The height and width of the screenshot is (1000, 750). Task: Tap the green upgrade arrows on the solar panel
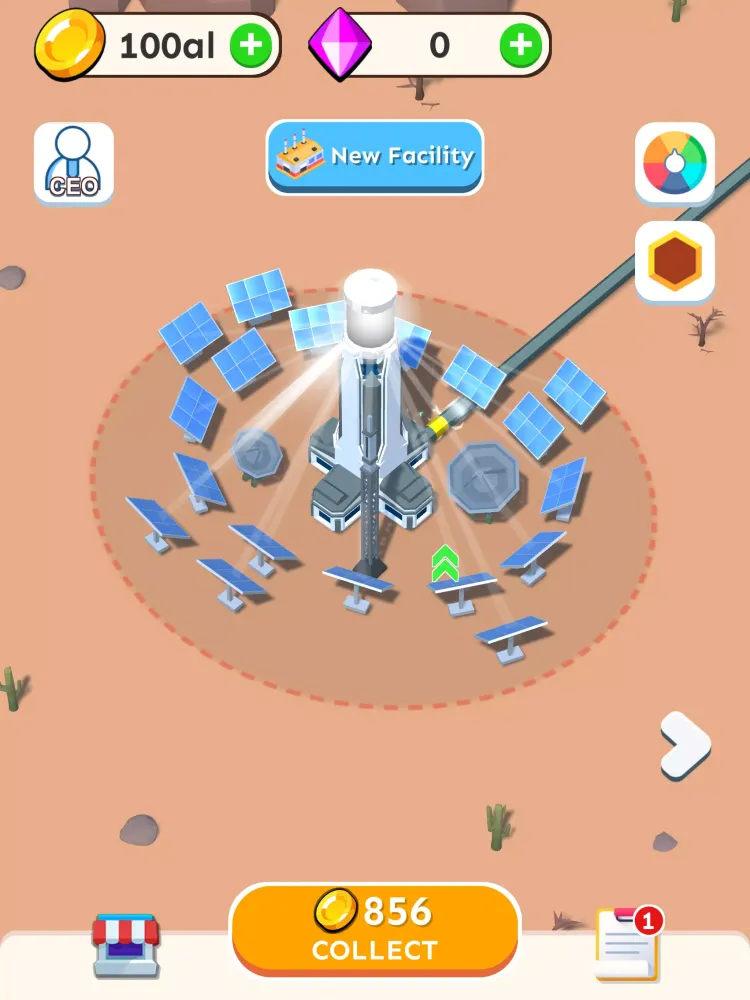coord(445,564)
